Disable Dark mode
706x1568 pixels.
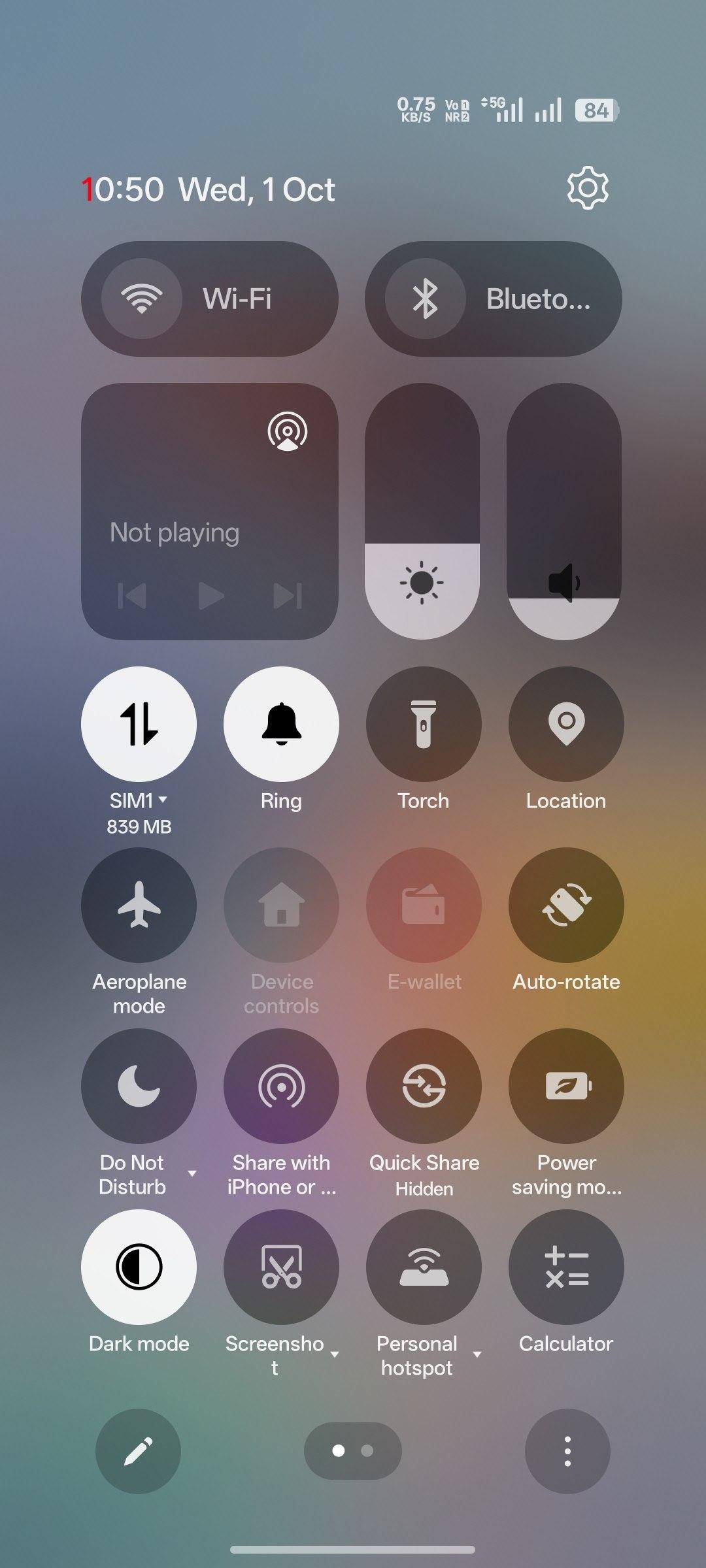[x=139, y=1267]
